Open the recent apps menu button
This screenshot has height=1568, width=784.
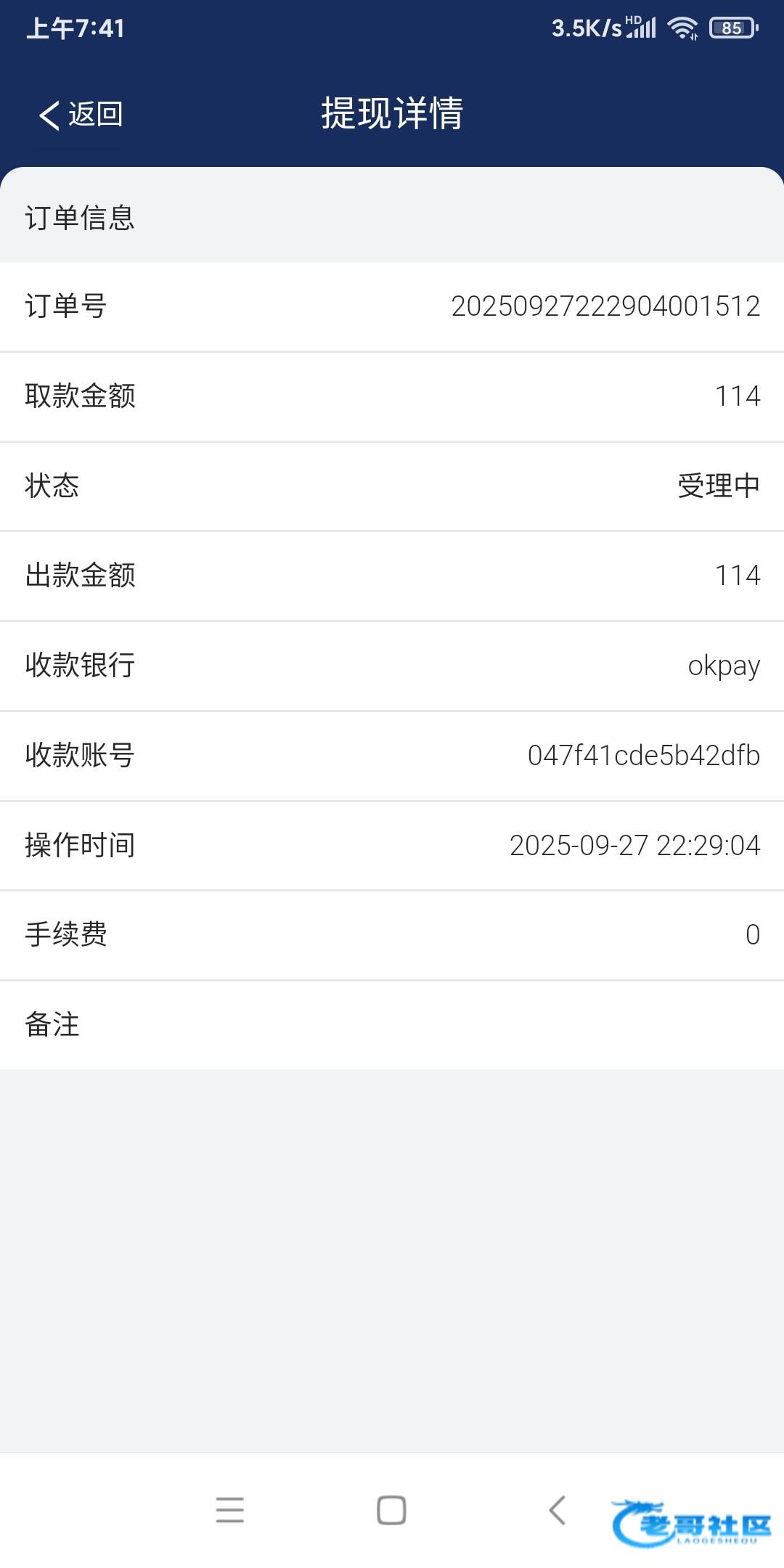click(230, 1510)
